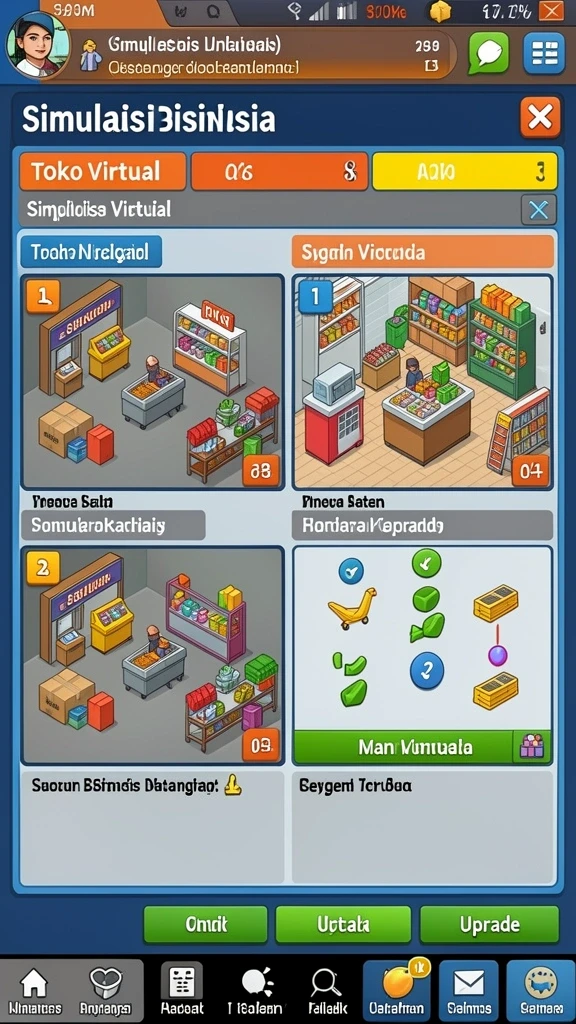Tap the player avatar portrait
Screen dimensions: 576x1024
pos(37,45)
